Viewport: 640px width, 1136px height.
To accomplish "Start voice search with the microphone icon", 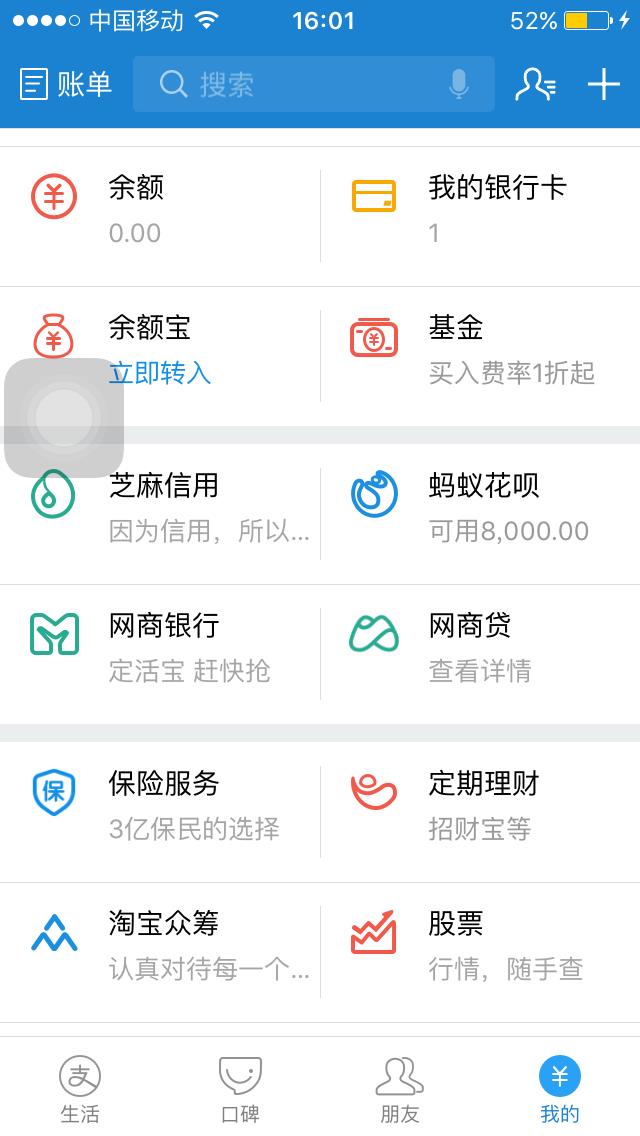I will (459, 85).
